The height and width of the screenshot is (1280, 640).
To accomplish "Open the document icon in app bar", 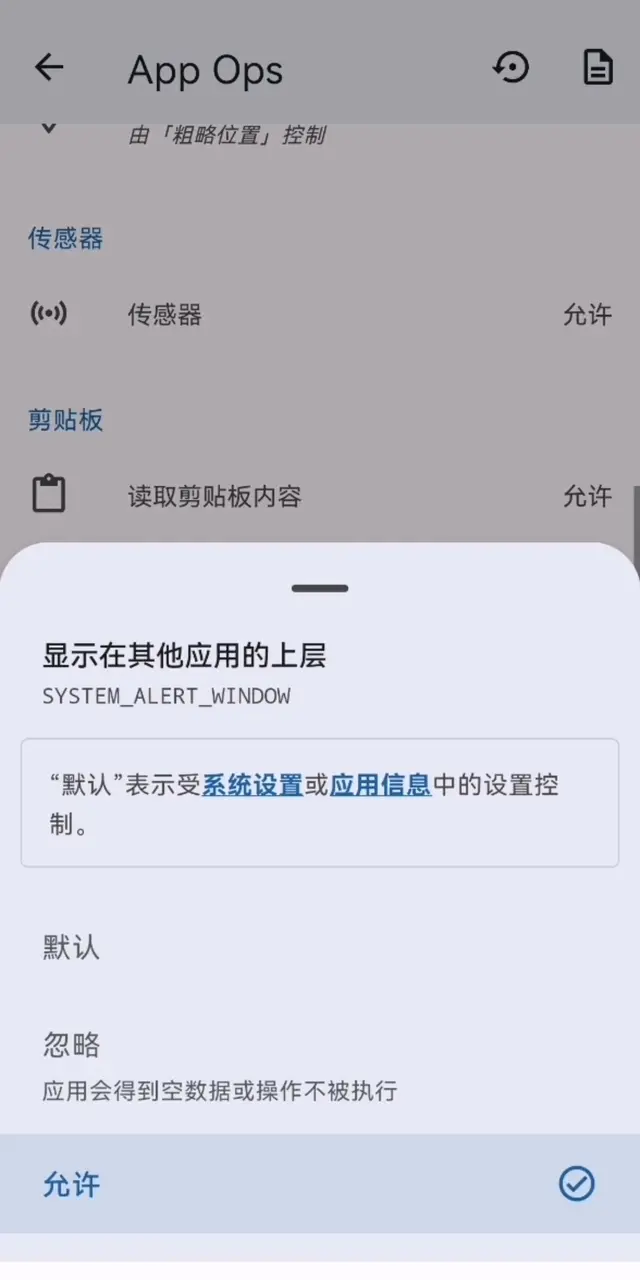I will click(597, 68).
